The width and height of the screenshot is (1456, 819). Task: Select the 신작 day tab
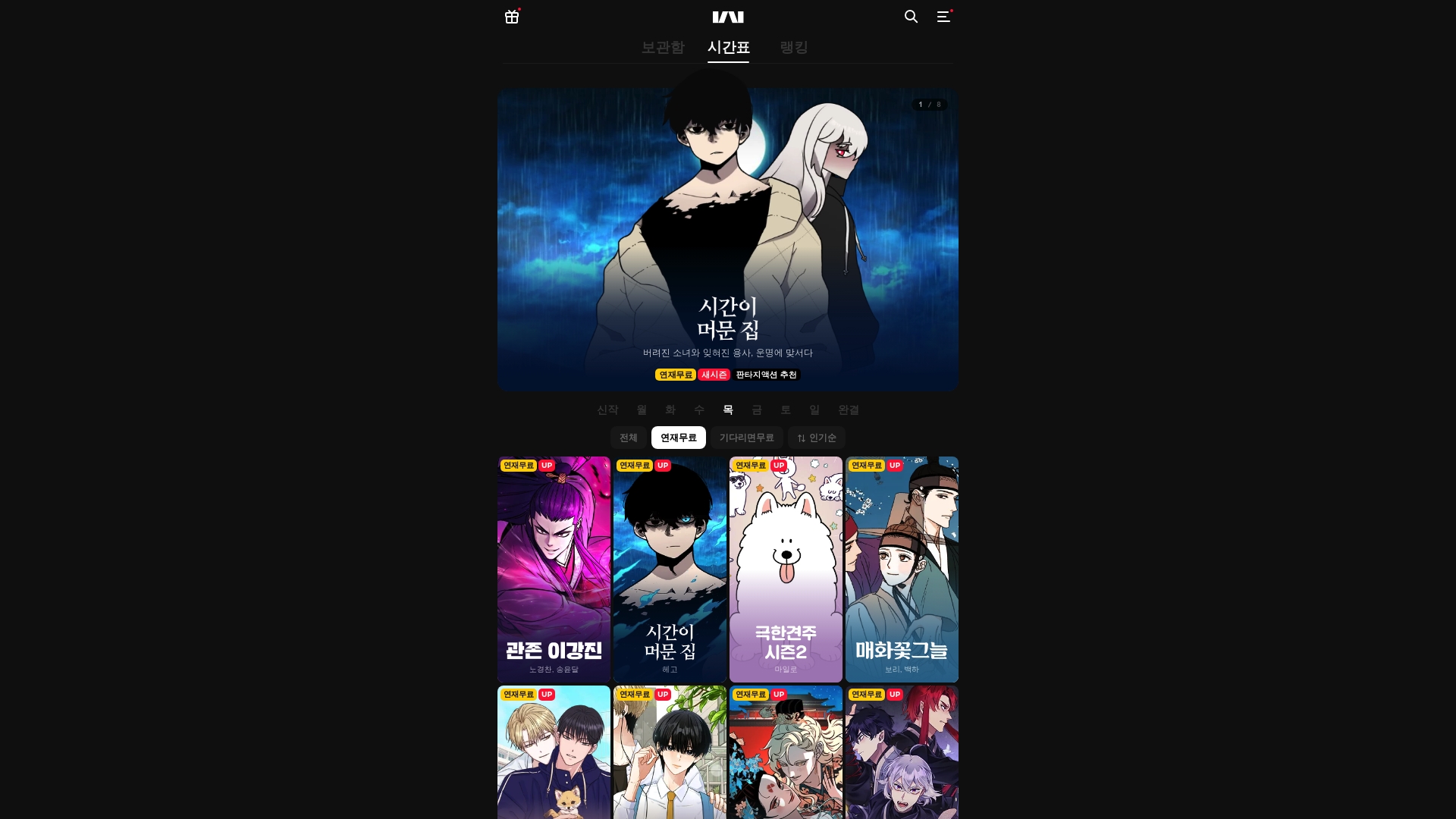point(607,409)
